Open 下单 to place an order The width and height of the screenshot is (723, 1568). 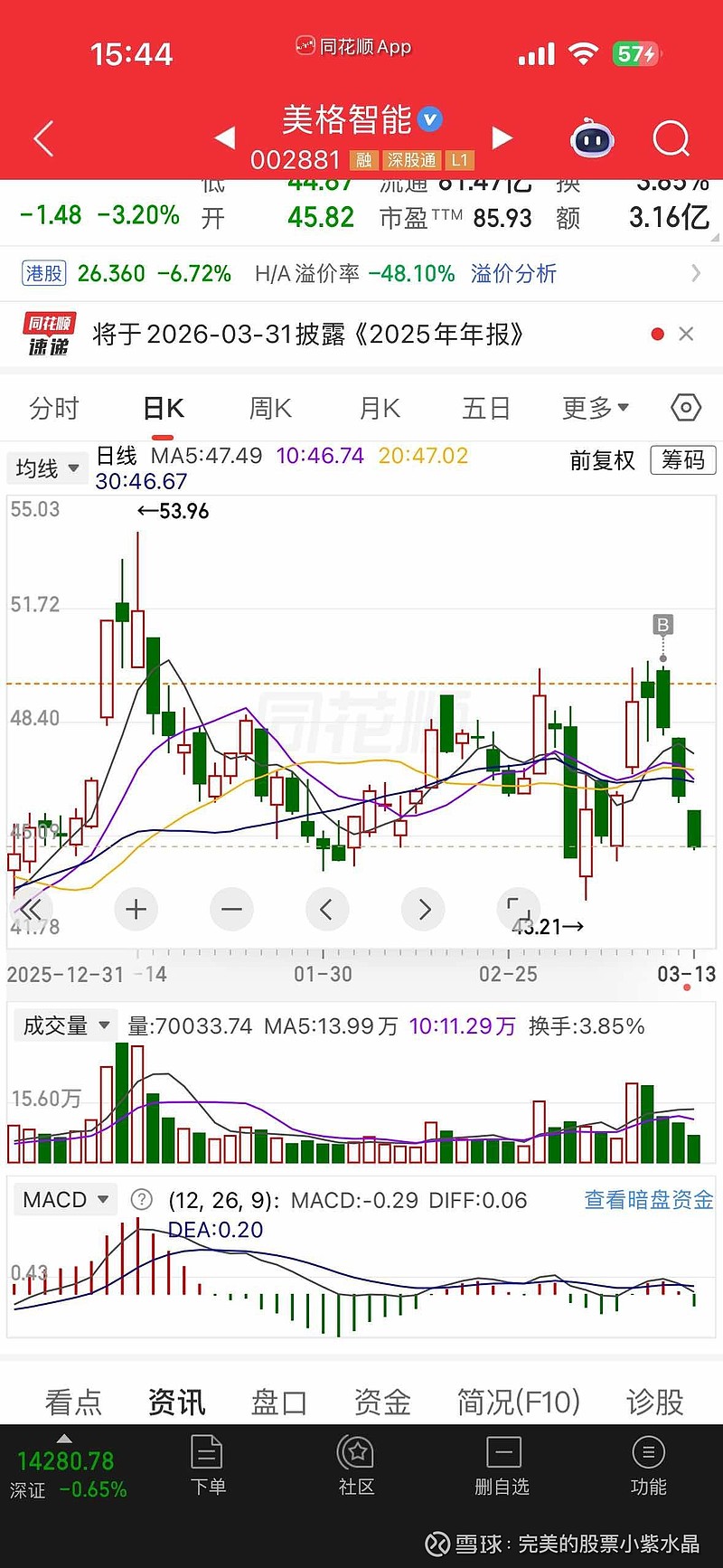pos(208,1467)
